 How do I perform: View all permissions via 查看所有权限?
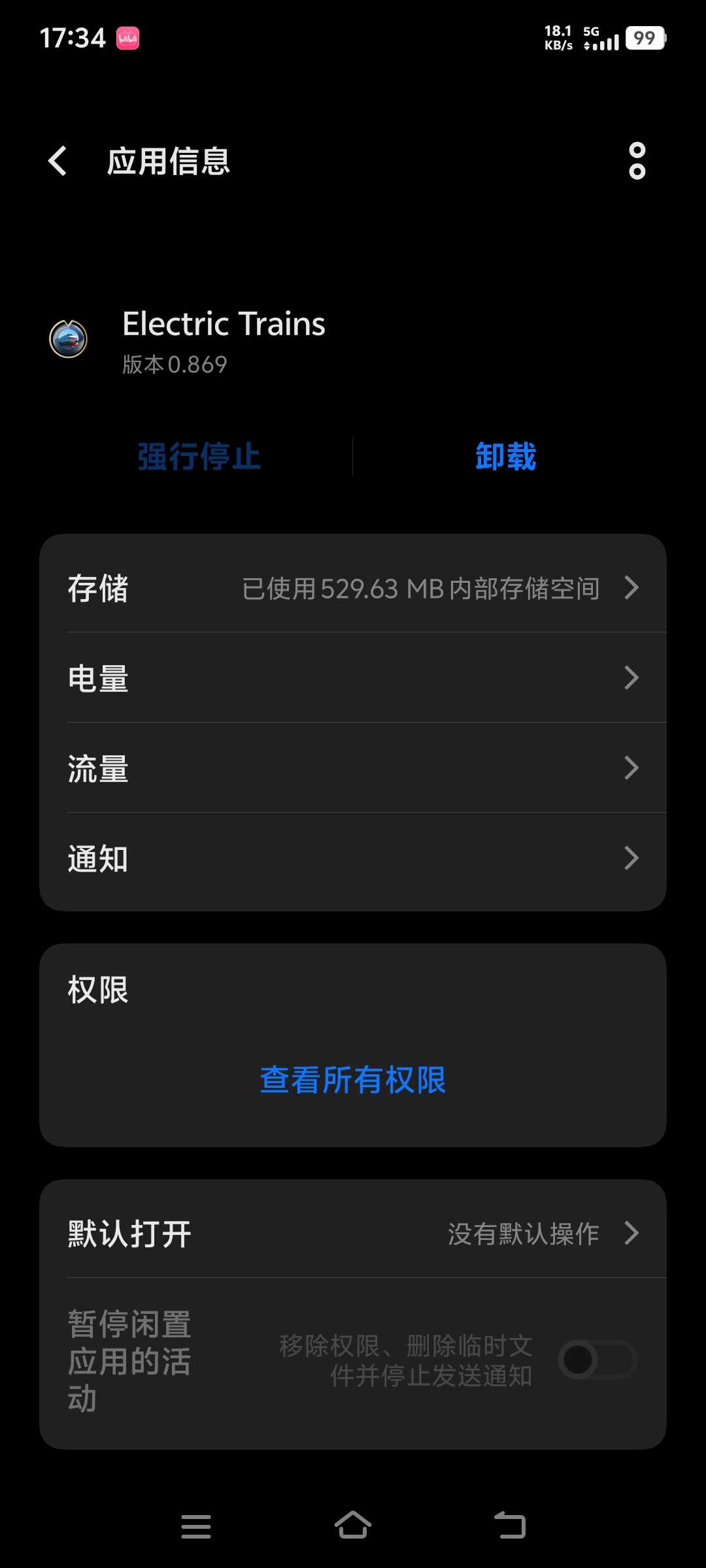coord(353,1080)
